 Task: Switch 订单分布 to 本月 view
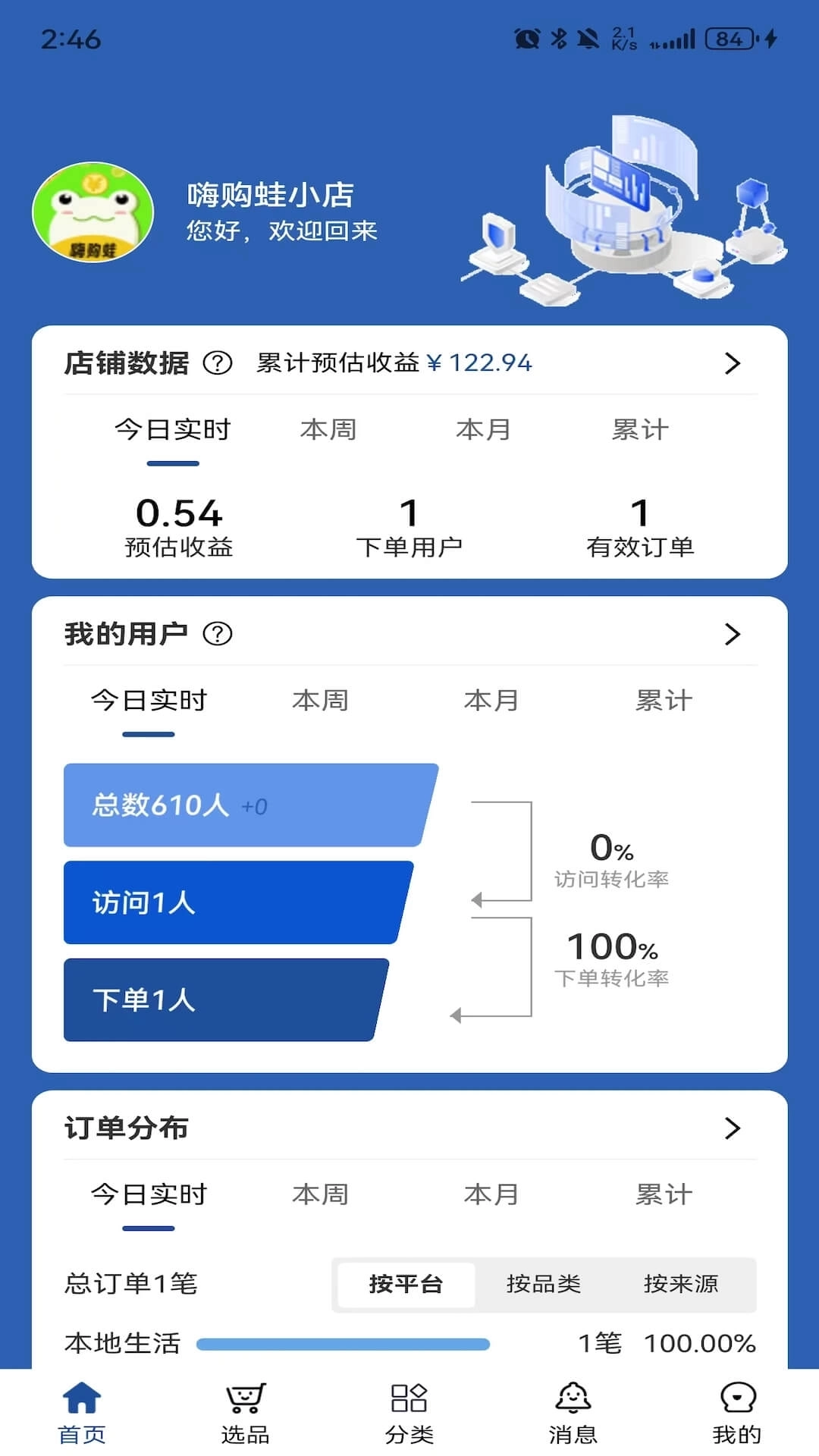(x=491, y=1194)
